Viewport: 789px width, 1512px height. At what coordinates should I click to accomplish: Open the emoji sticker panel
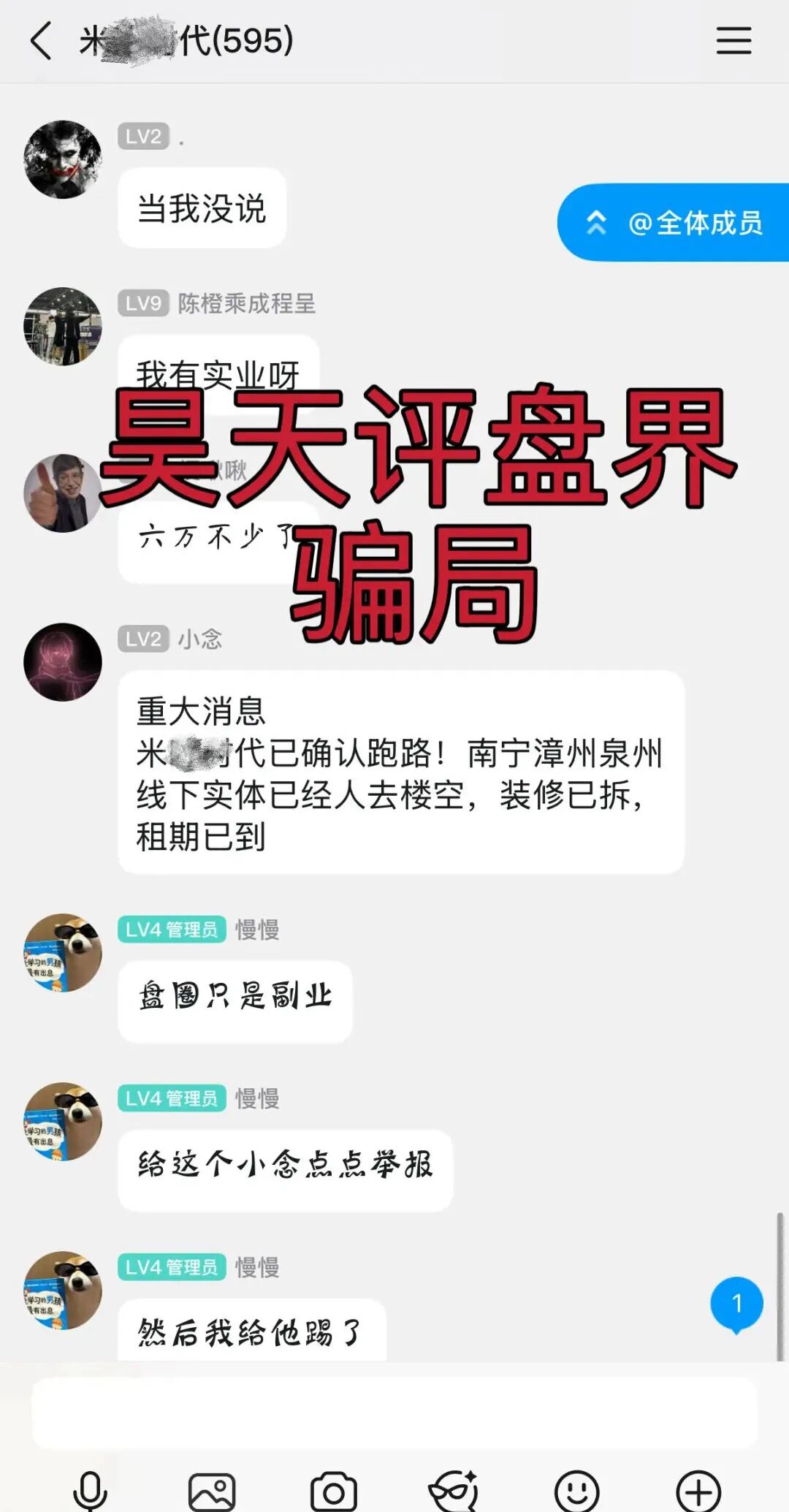point(576,1489)
